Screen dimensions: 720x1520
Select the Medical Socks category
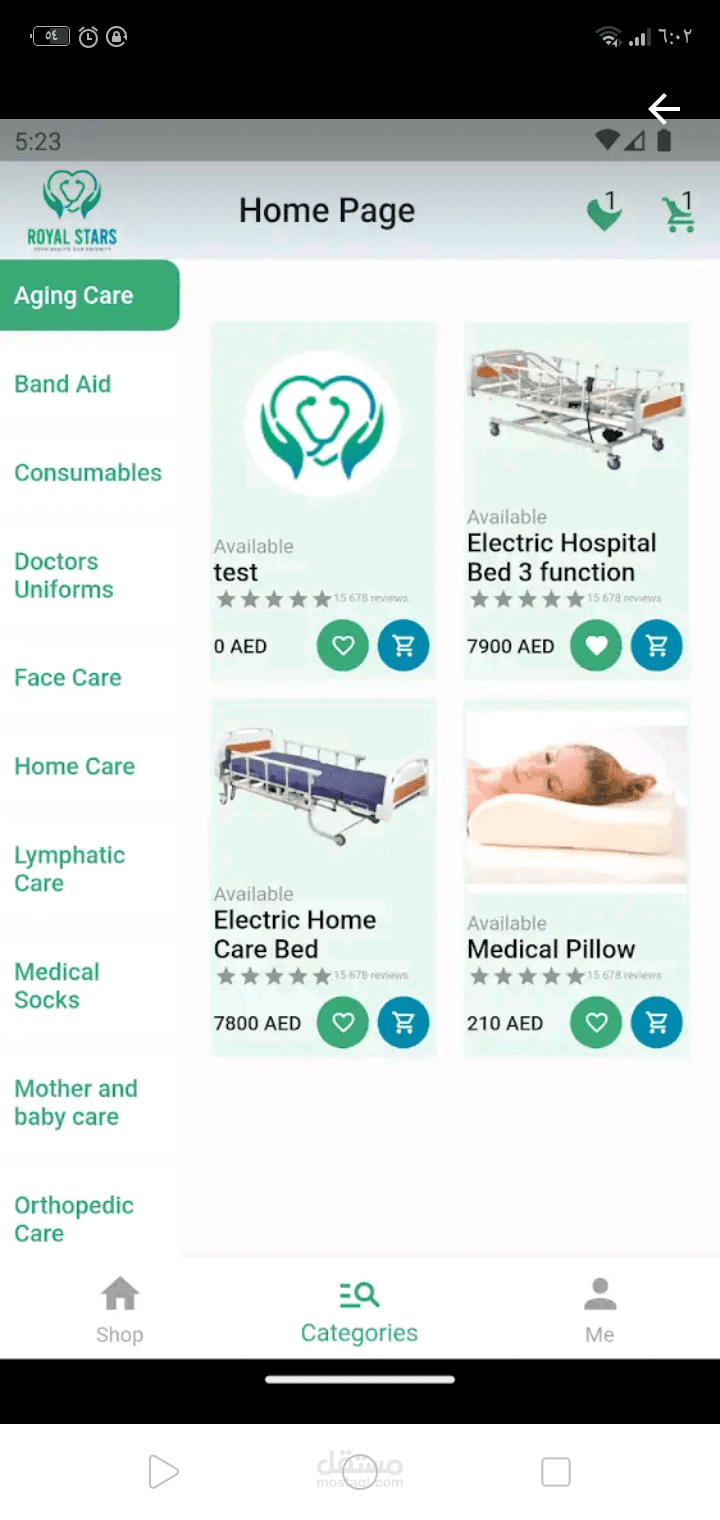point(90,986)
